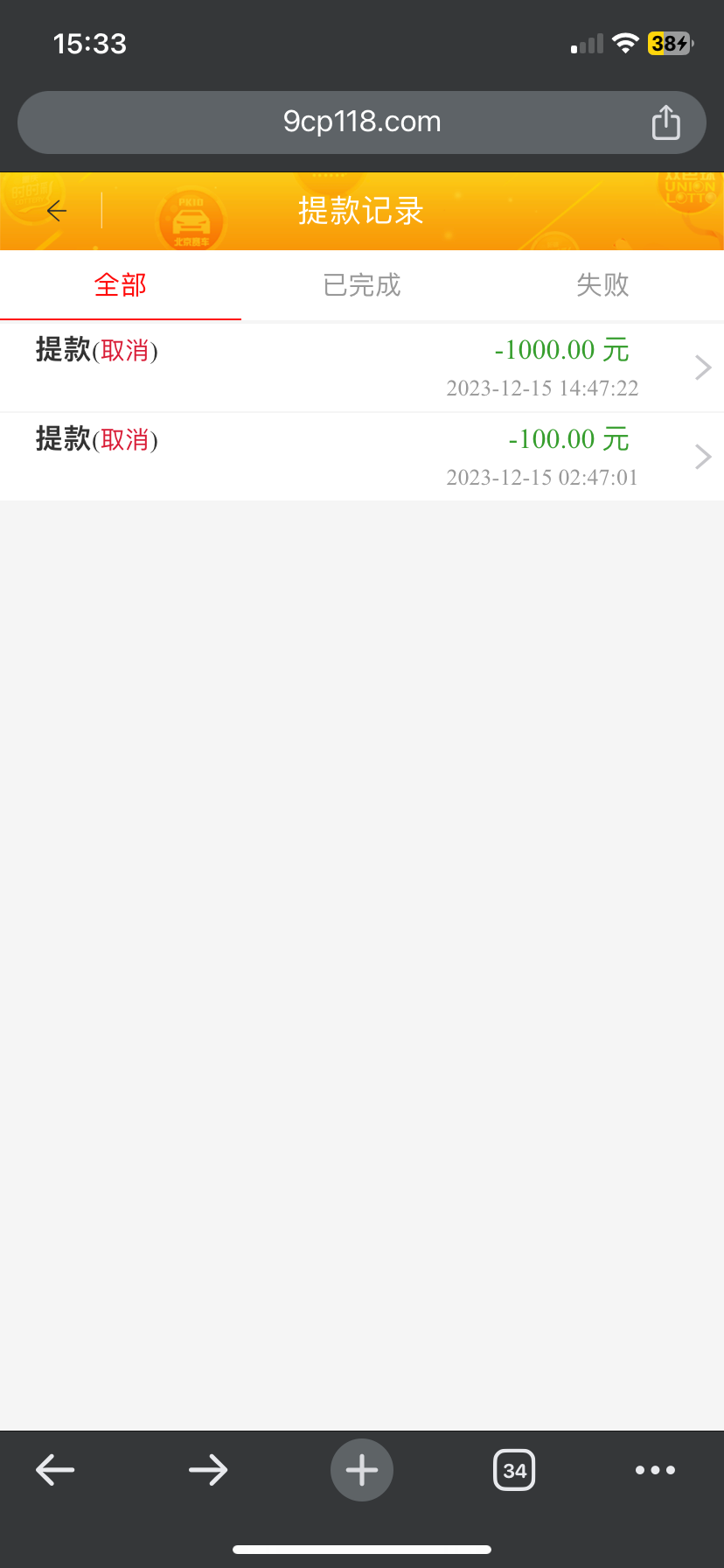
Task: Go to the previous browser page
Action: pyautogui.click(x=55, y=1470)
